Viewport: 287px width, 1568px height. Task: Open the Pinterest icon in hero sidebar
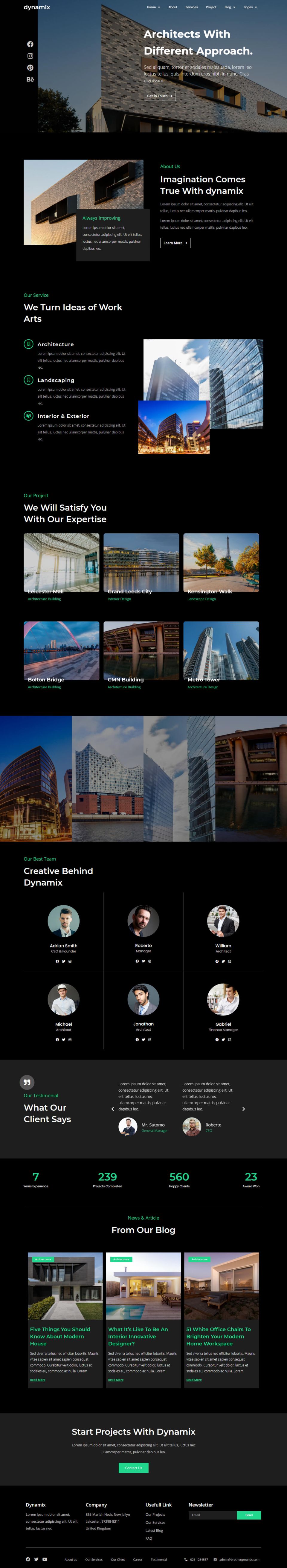coord(30,67)
